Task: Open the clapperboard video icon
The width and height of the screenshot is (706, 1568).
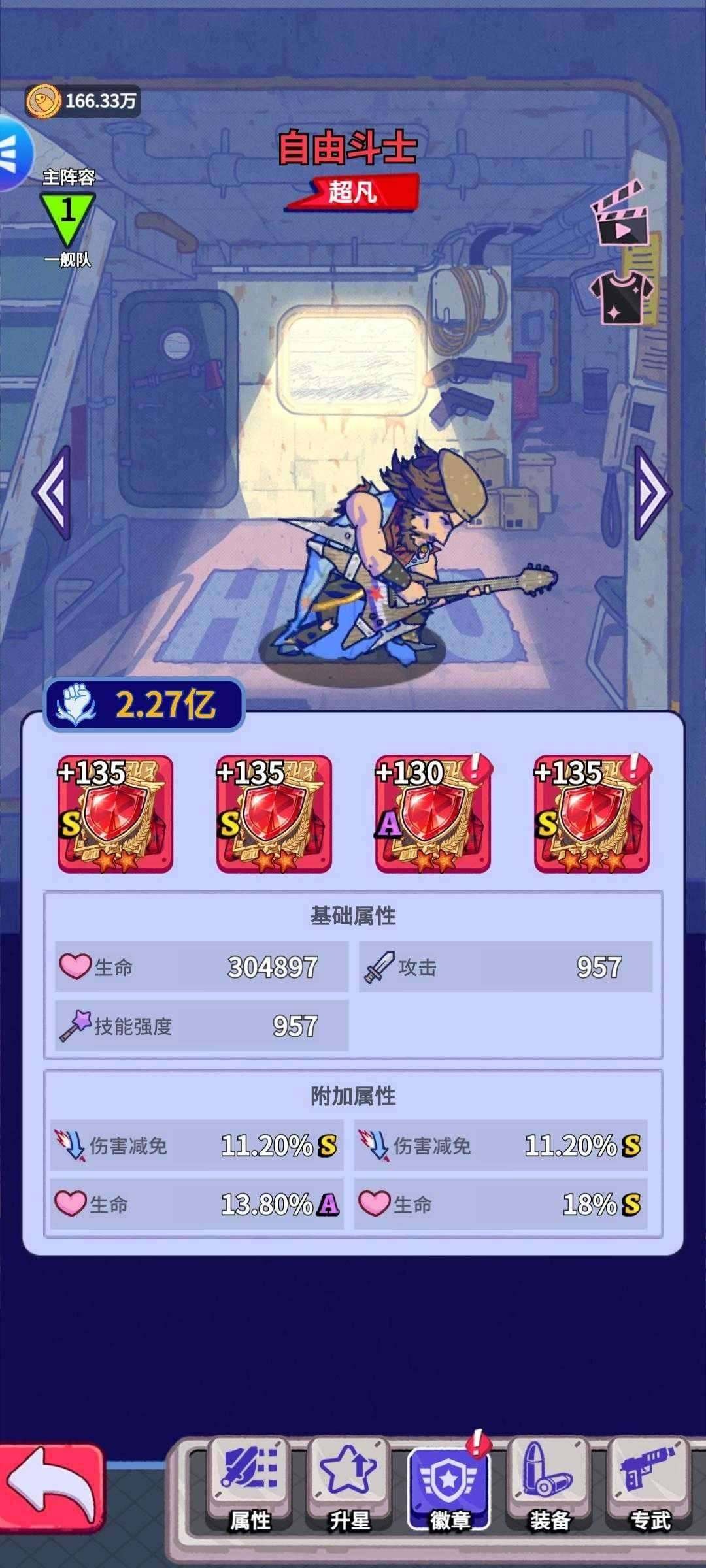Action: click(621, 215)
